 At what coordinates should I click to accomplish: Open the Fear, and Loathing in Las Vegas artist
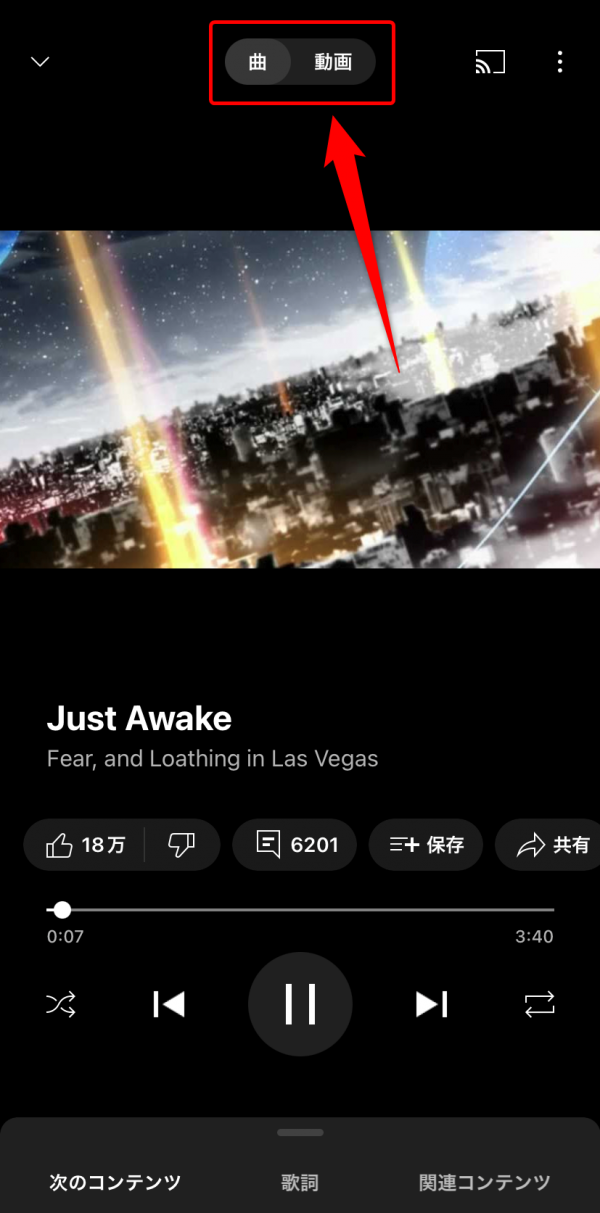[212, 759]
